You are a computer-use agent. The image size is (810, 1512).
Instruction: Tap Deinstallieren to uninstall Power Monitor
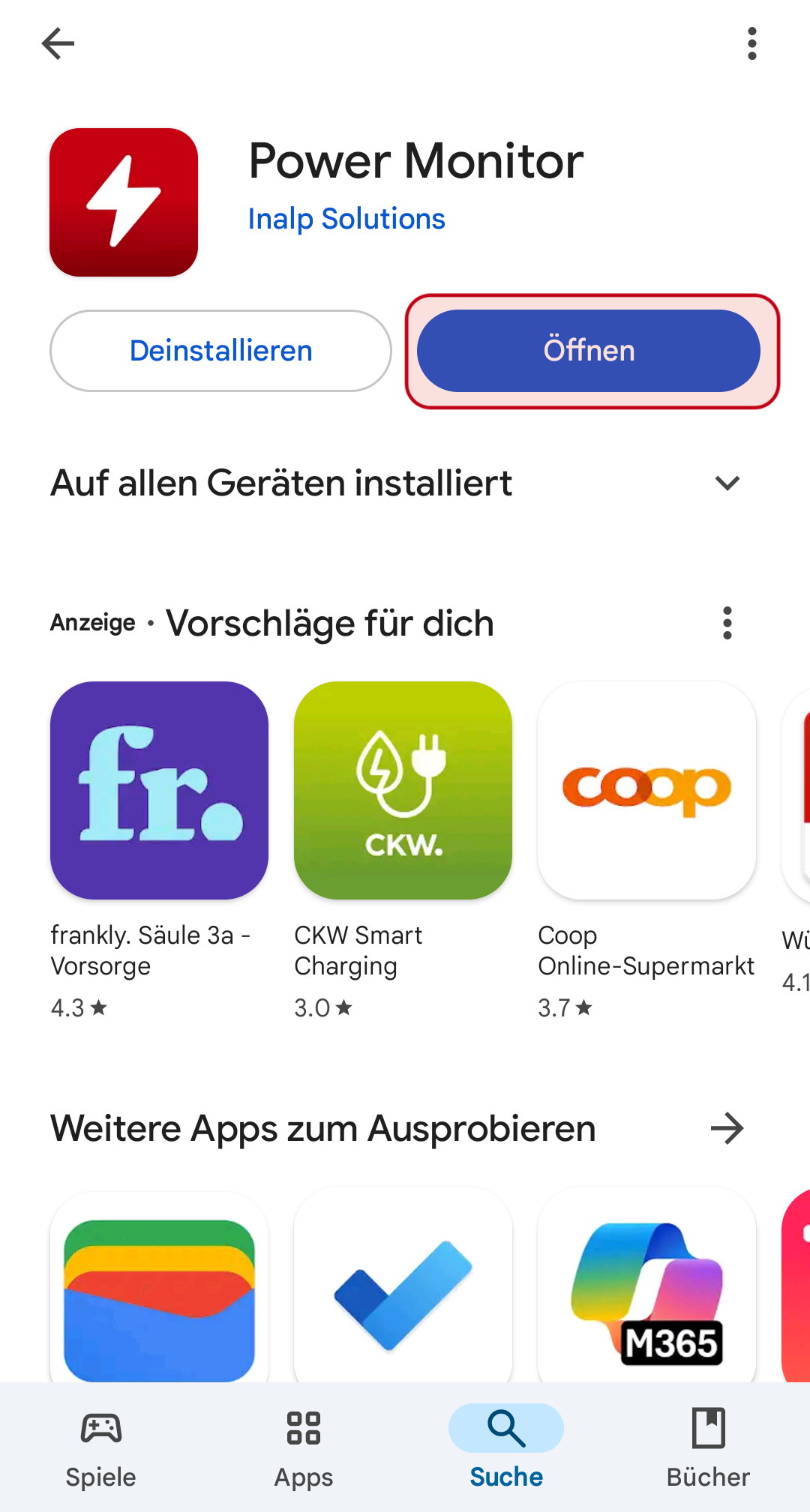click(220, 351)
